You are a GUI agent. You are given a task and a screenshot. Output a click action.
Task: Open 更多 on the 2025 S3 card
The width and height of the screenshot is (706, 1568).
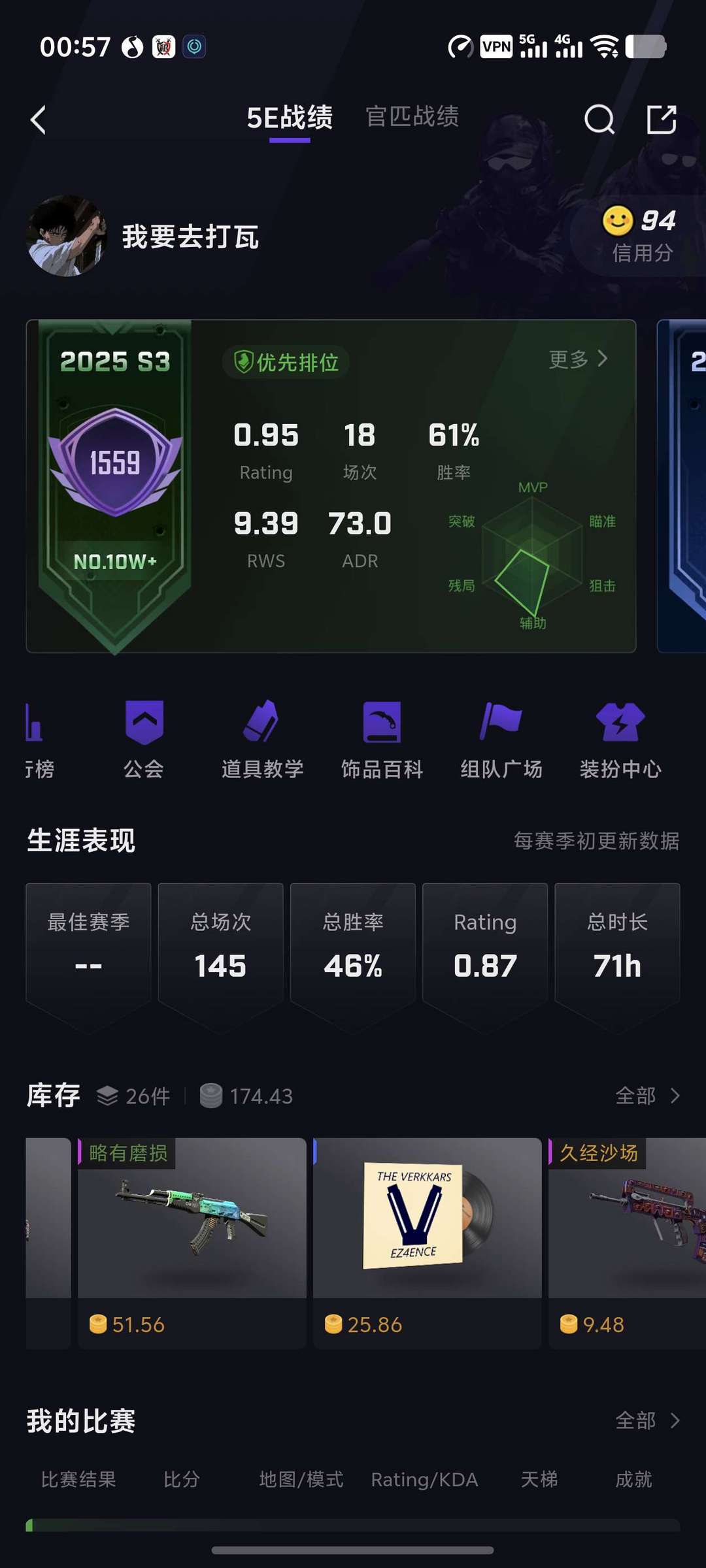pos(579,359)
